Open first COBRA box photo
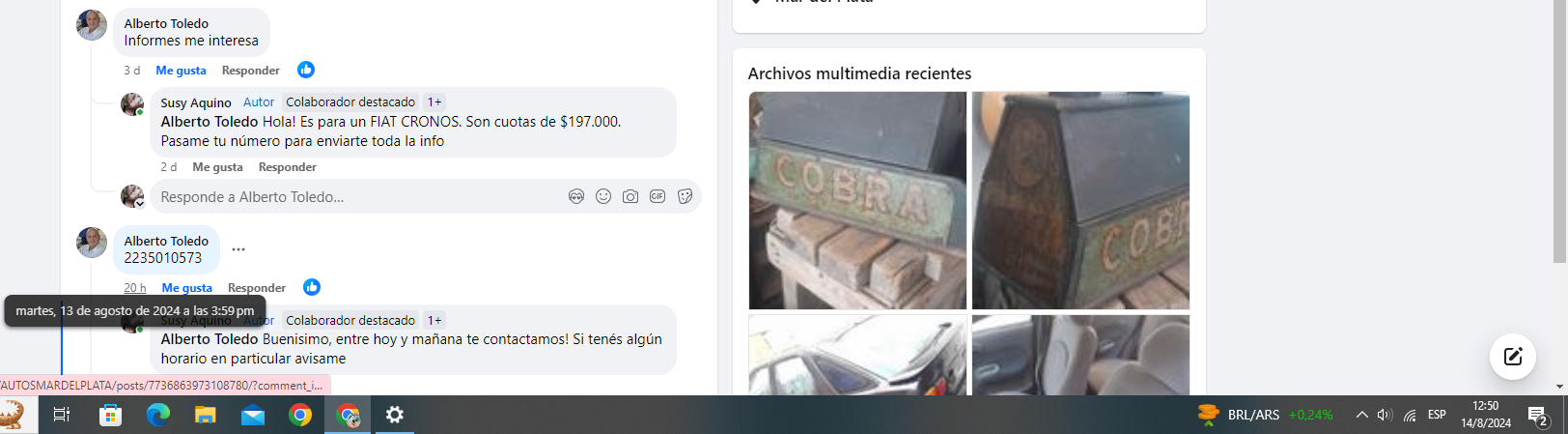The width and height of the screenshot is (1568, 434). click(x=857, y=200)
